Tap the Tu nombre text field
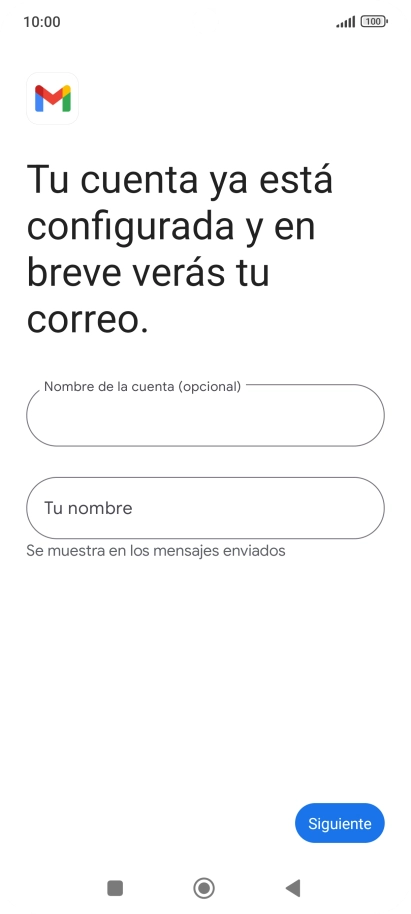Viewport: 411px width, 914px height. pyautogui.click(x=205, y=508)
